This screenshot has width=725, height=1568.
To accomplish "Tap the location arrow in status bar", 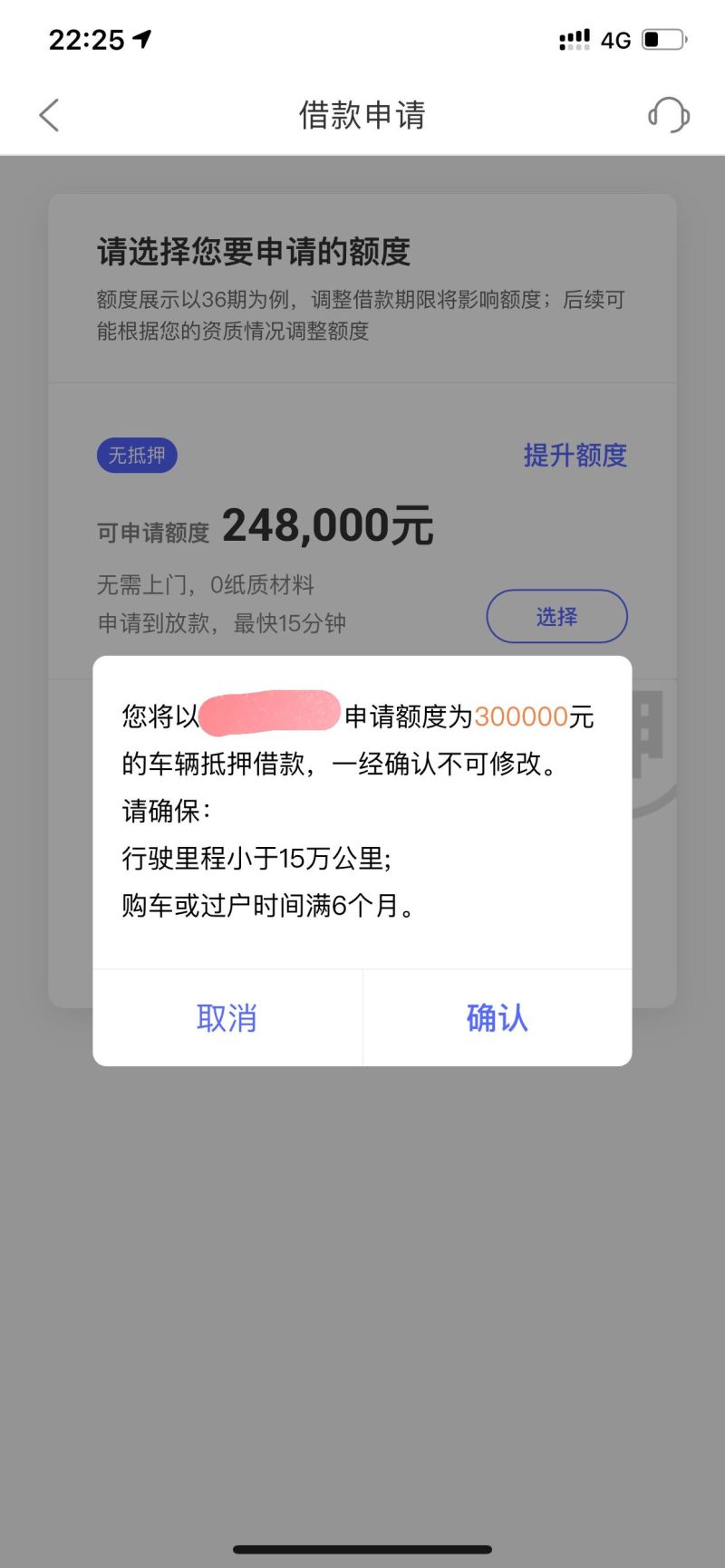I will (140, 38).
